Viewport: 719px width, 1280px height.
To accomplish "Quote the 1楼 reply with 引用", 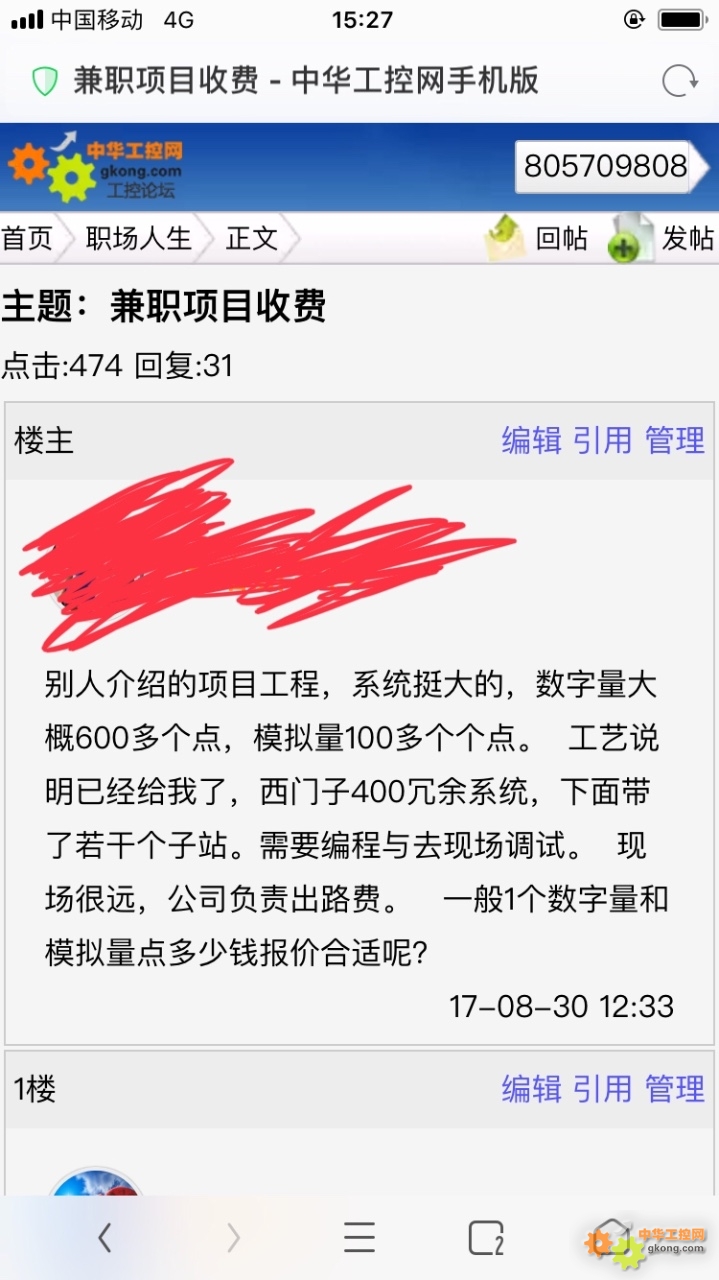I will click(603, 1089).
